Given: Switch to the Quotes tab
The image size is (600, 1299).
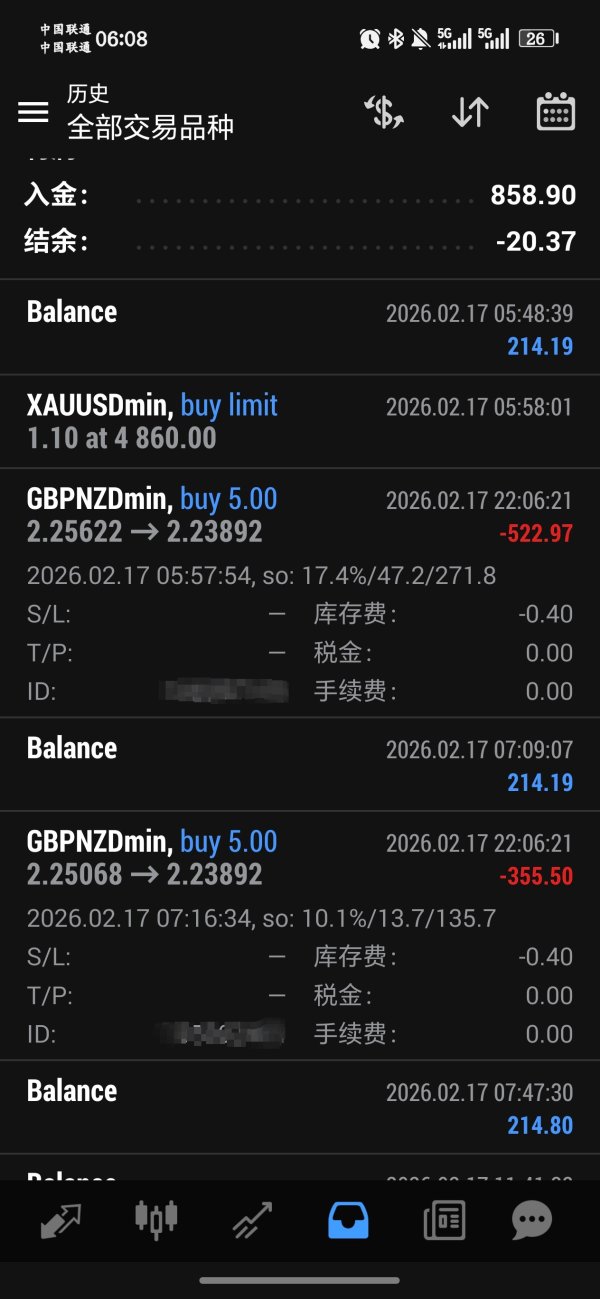Looking at the screenshot, I should tap(62, 1218).
